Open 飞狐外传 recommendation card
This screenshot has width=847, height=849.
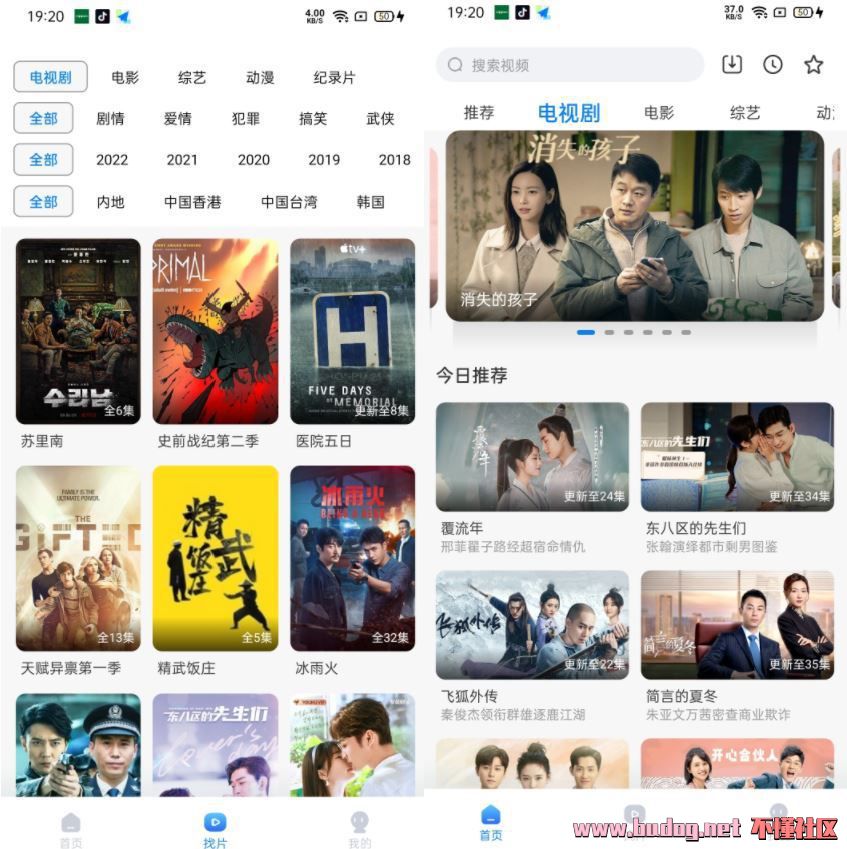pos(532,625)
